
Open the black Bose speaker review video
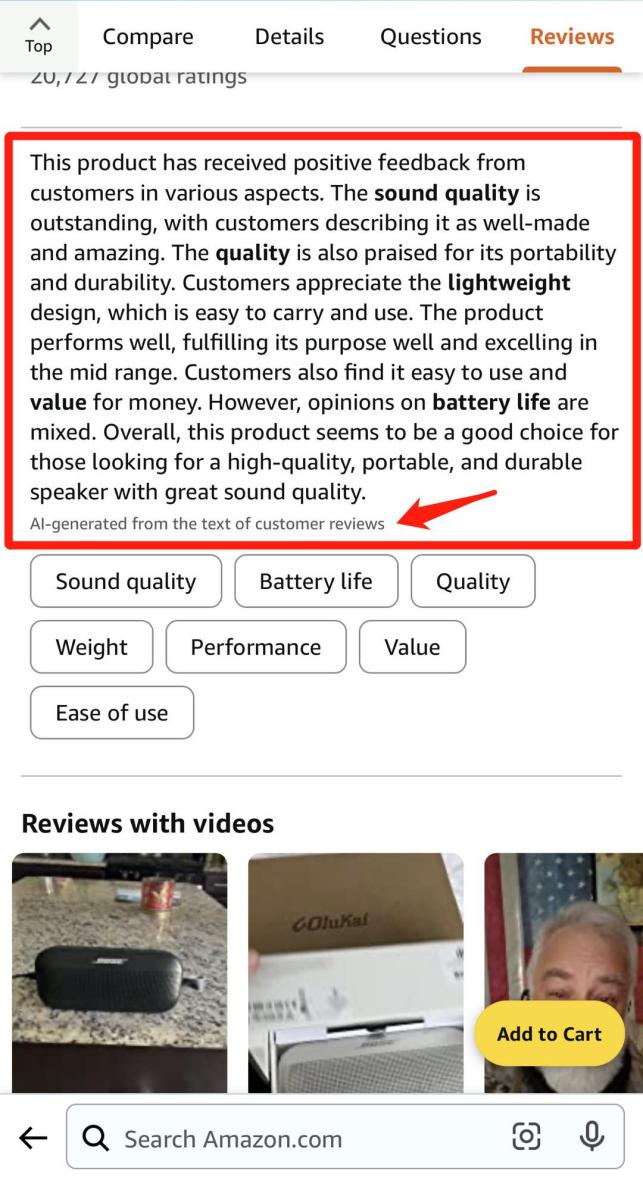click(120, 970)
